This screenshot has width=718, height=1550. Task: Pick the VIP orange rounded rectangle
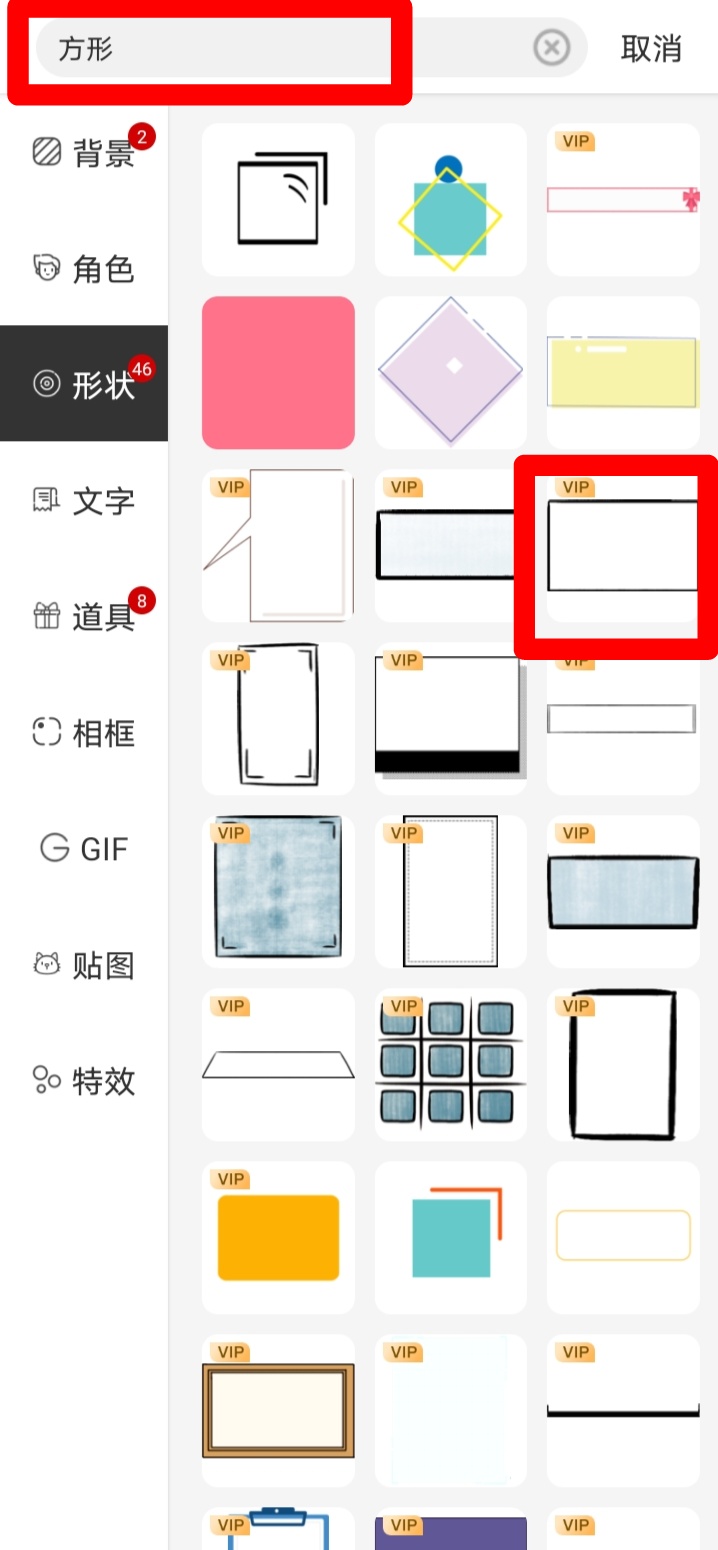click(278, 1237)
